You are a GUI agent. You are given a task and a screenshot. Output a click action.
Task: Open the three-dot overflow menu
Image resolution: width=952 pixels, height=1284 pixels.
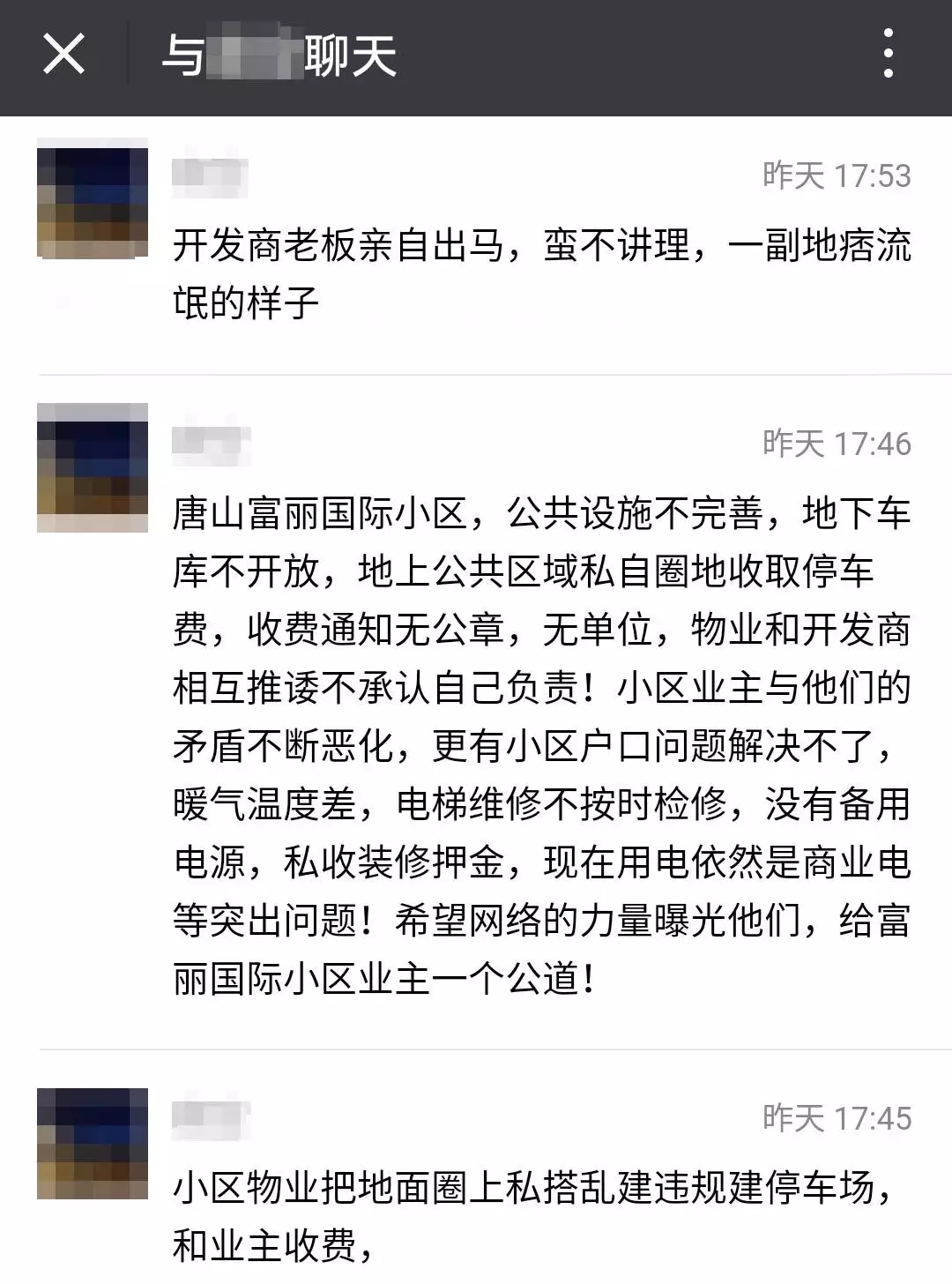(888, 55)
